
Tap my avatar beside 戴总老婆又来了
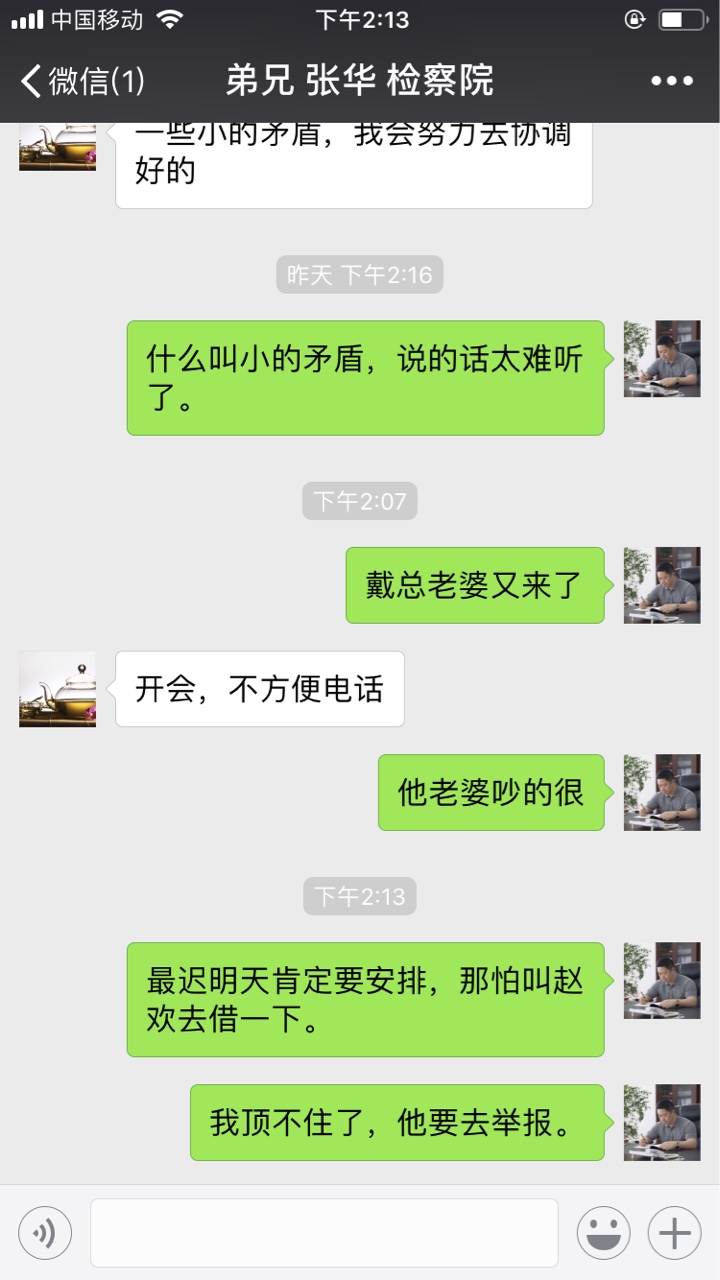click(x=662, y=585)
